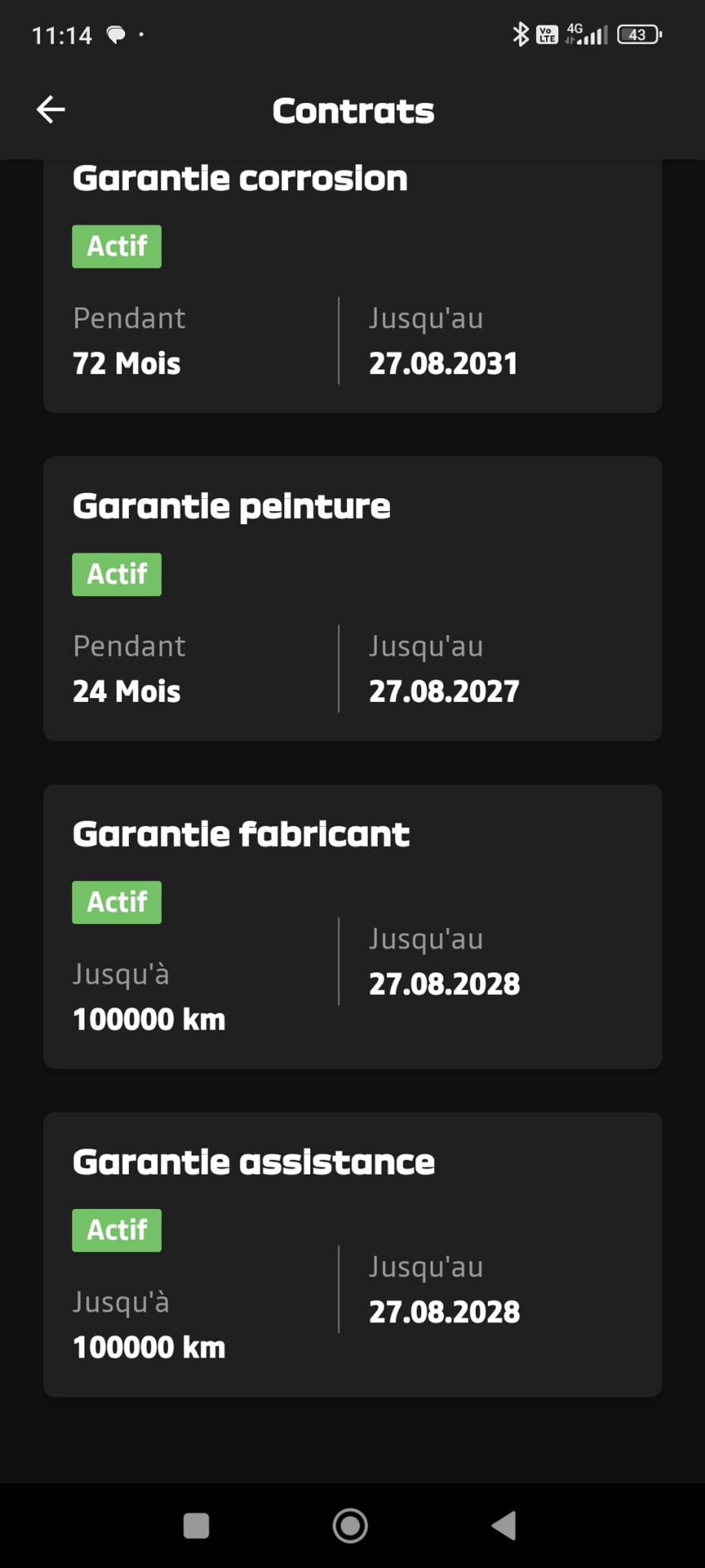Open the Garantie corrosion card
The image size is (705, 1568).
click(352, 286)
